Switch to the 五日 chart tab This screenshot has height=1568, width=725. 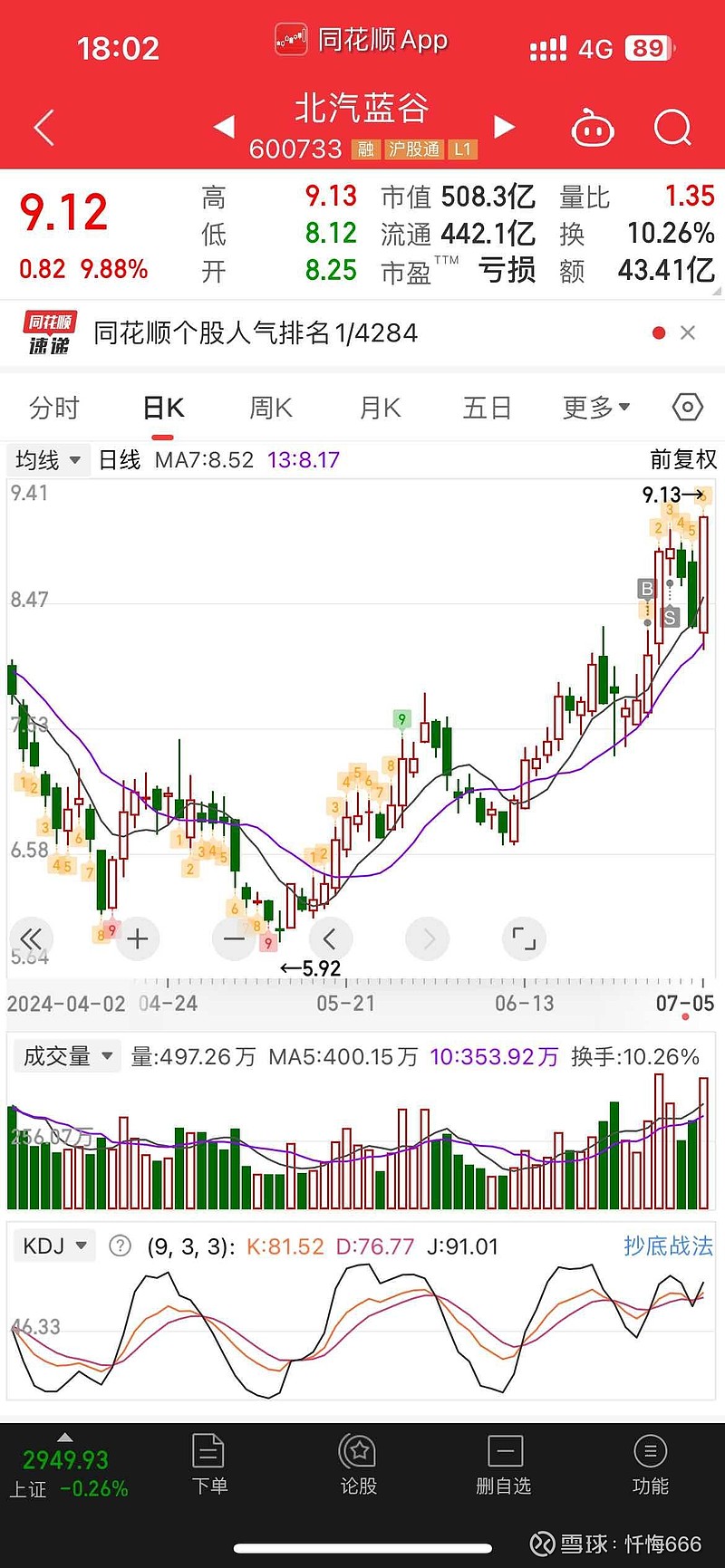[487, 409]
